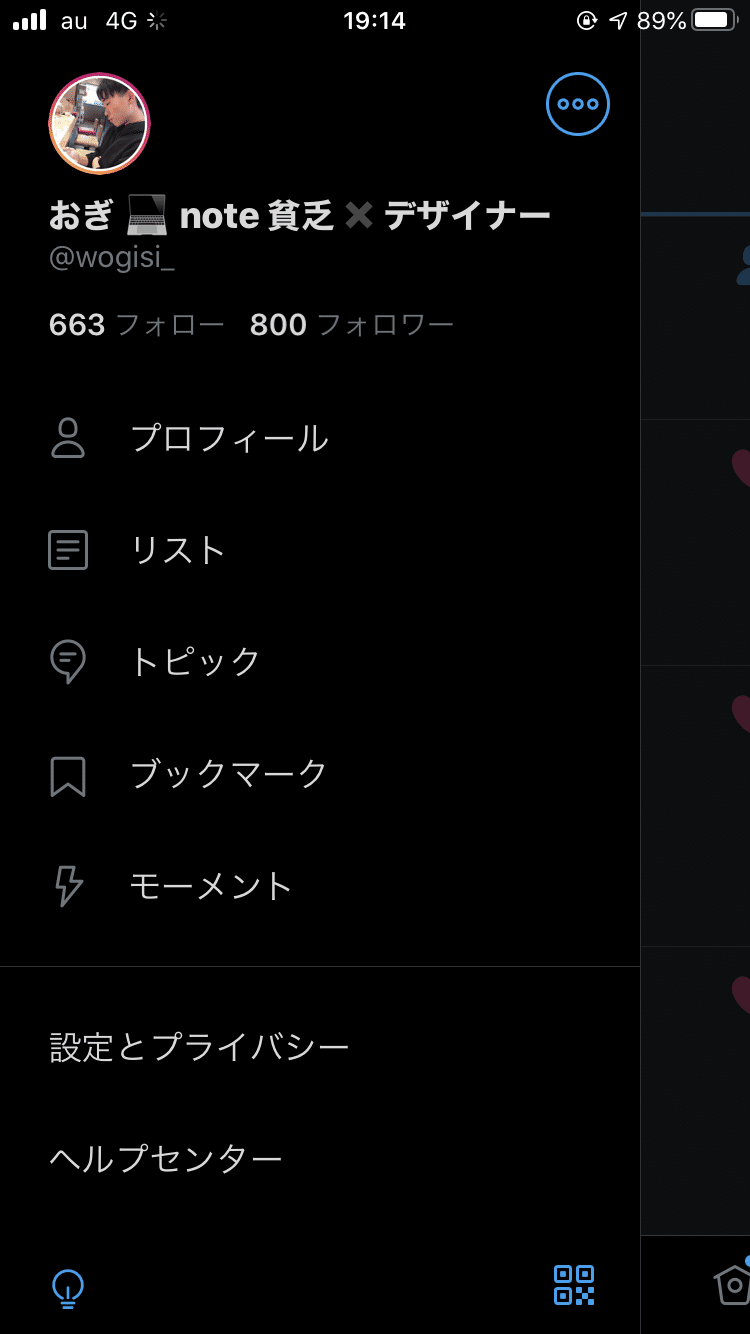The width and height of the screenshot is (750, 1334).
Task: Open the QR code scanner icon
Action: click(x=574, y=1285)
